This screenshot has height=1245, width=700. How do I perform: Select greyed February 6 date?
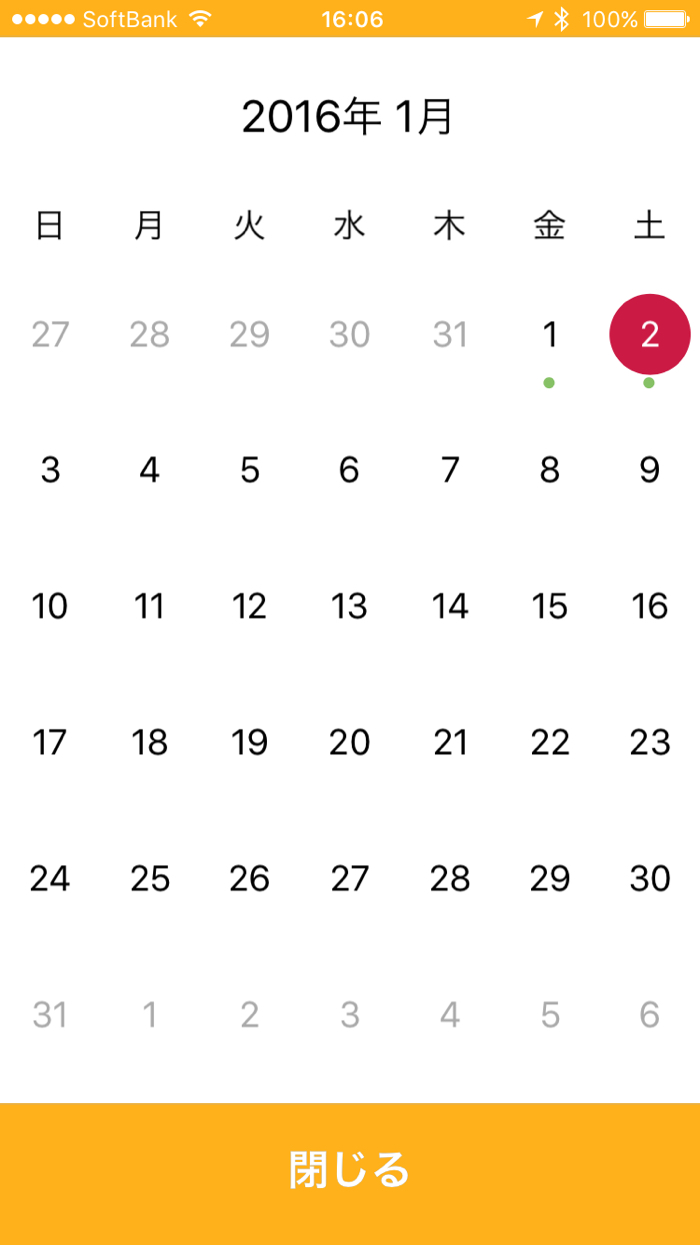click(x=649, y=1015)
